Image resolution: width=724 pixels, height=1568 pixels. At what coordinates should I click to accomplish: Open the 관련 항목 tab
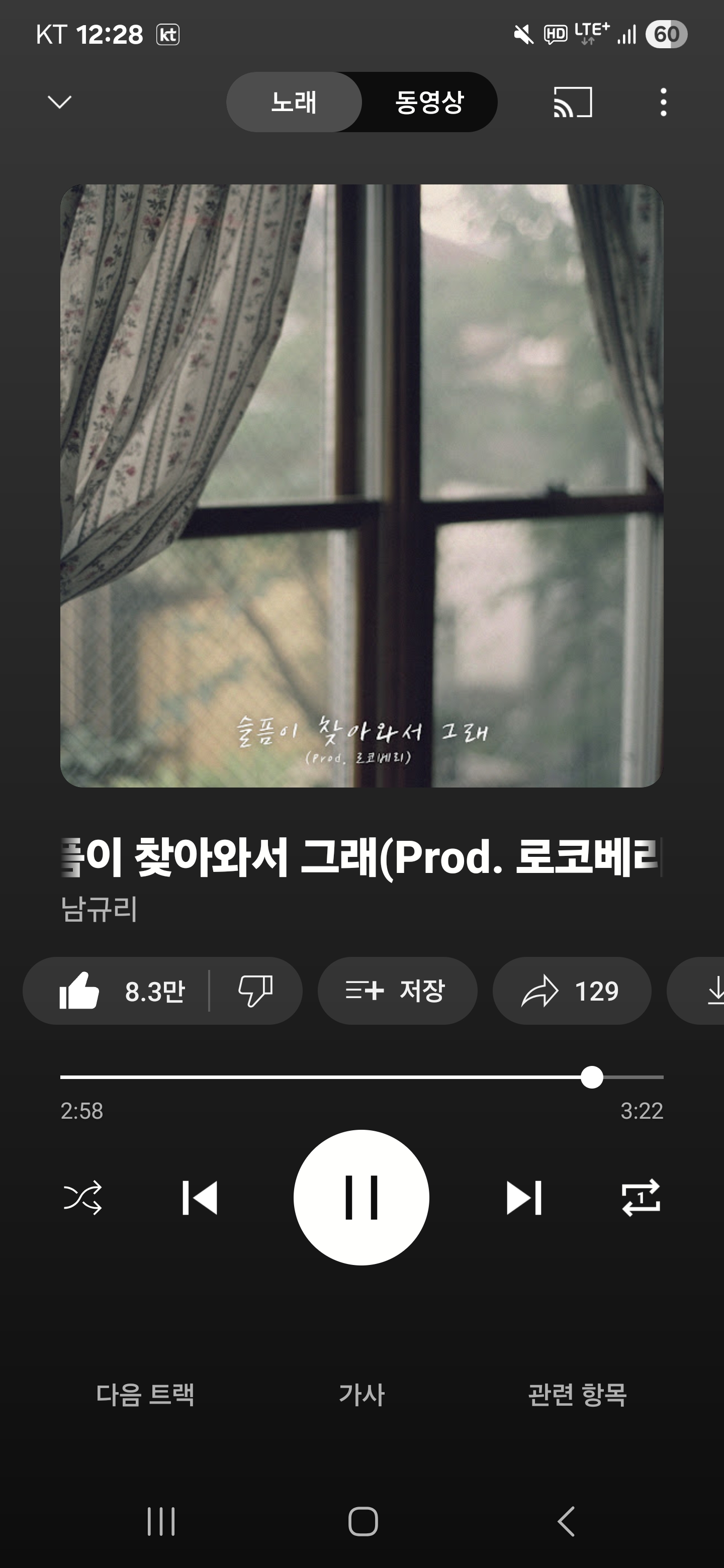pos(577,1395)
